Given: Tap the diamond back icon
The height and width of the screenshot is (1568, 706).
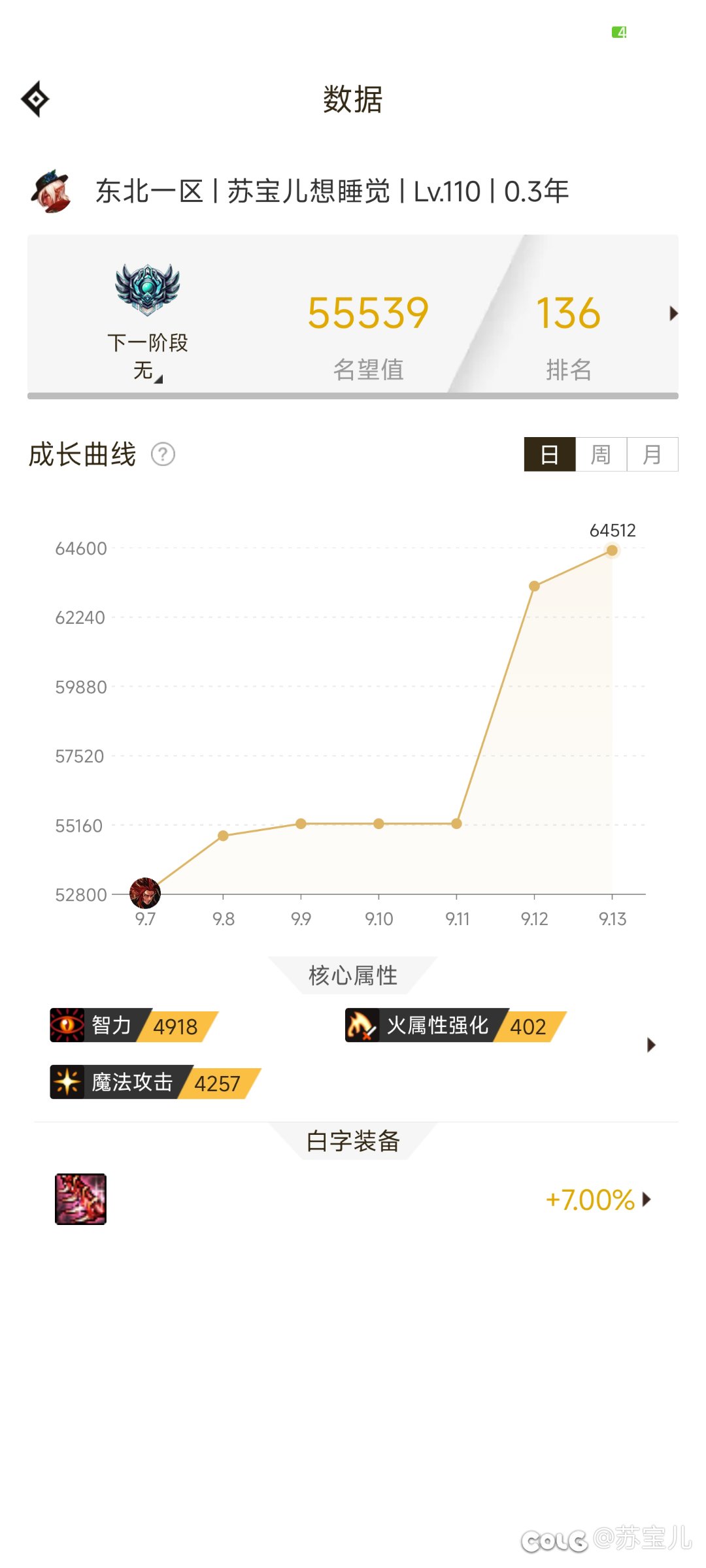Looking at the screenshot, I should coord(35,99).
